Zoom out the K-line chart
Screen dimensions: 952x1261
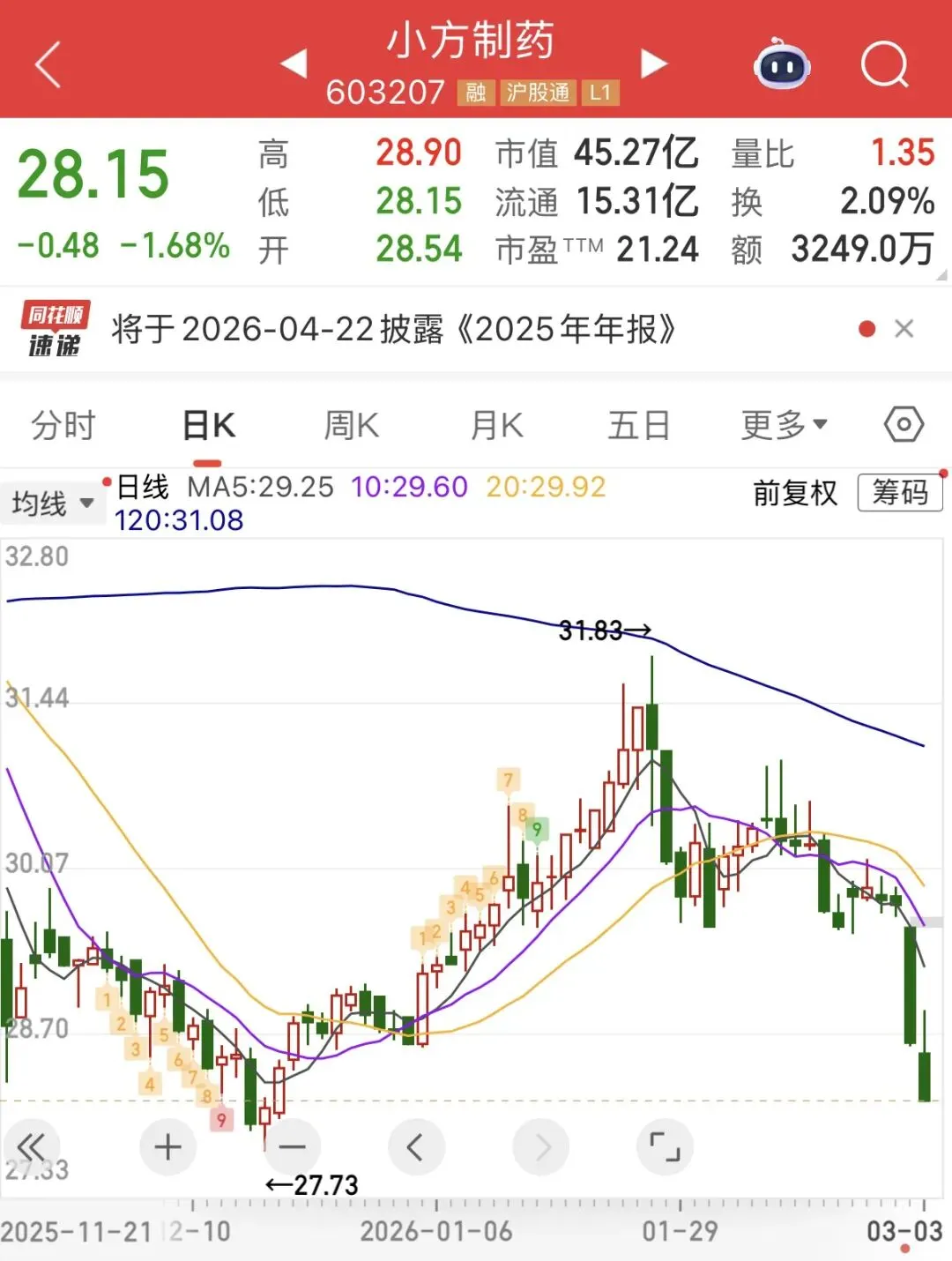click(292, 1147)
